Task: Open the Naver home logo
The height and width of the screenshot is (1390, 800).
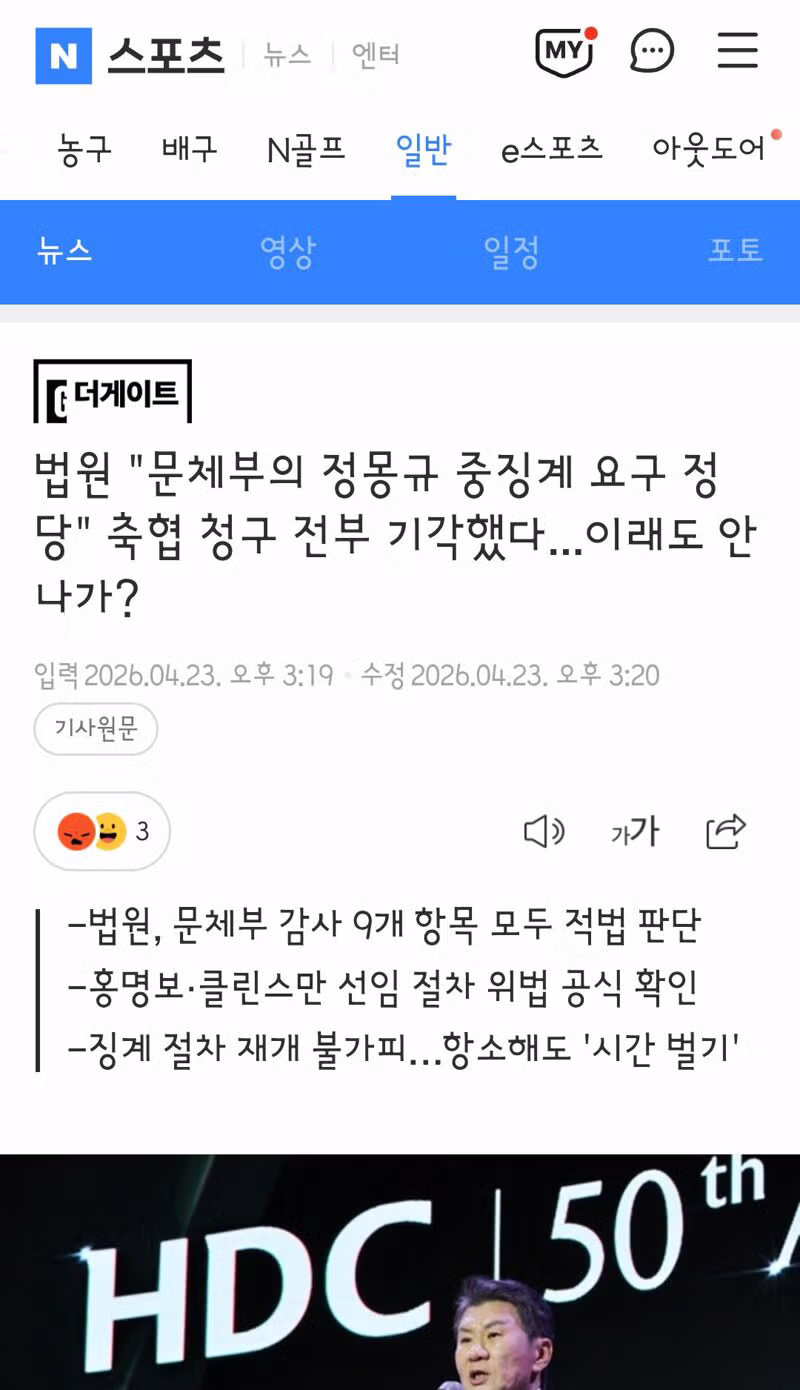Action: coord(63,55)
